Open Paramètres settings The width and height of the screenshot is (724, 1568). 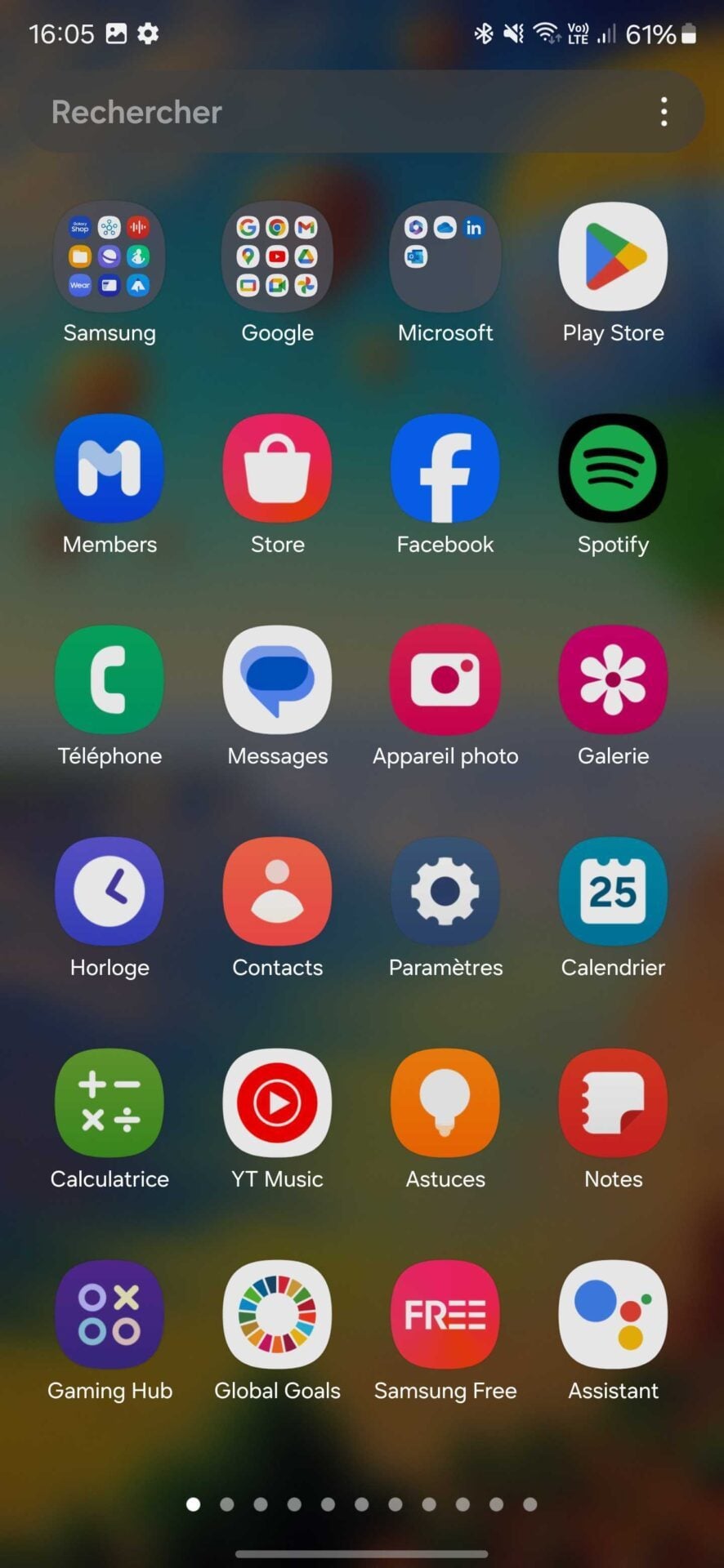tap(445, 892)
